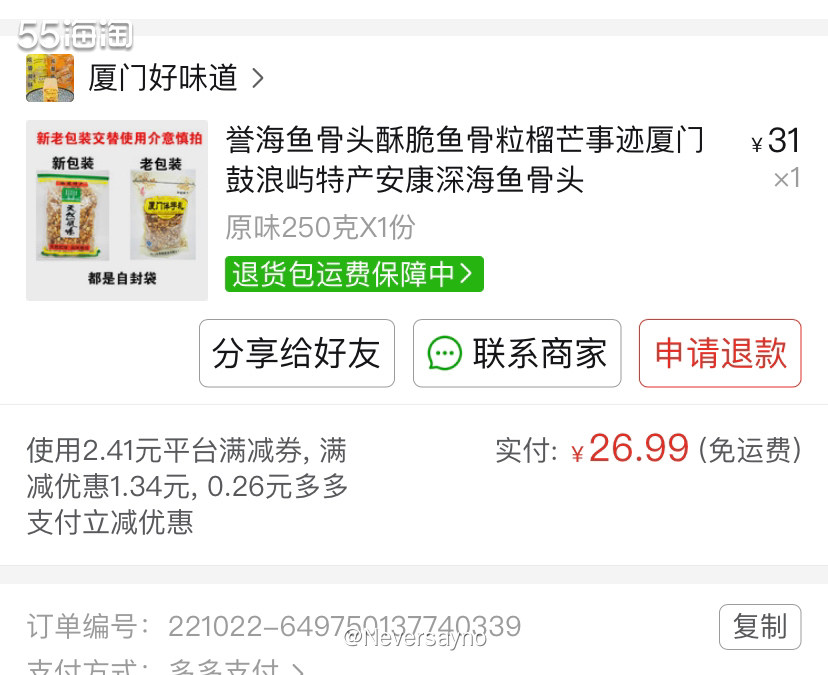
Task: Copy the order number with 复制
Action: [759, 627]
